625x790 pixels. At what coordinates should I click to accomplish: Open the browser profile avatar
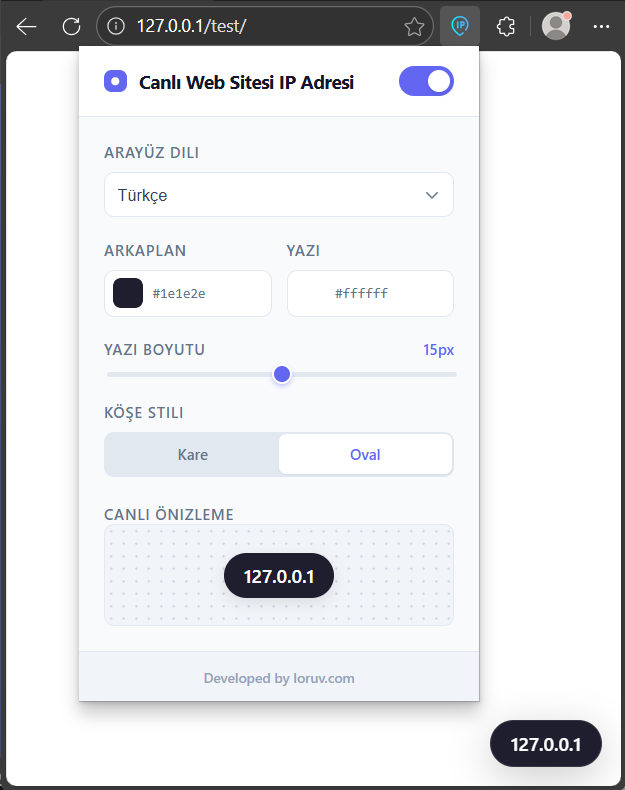pos(555,27)
